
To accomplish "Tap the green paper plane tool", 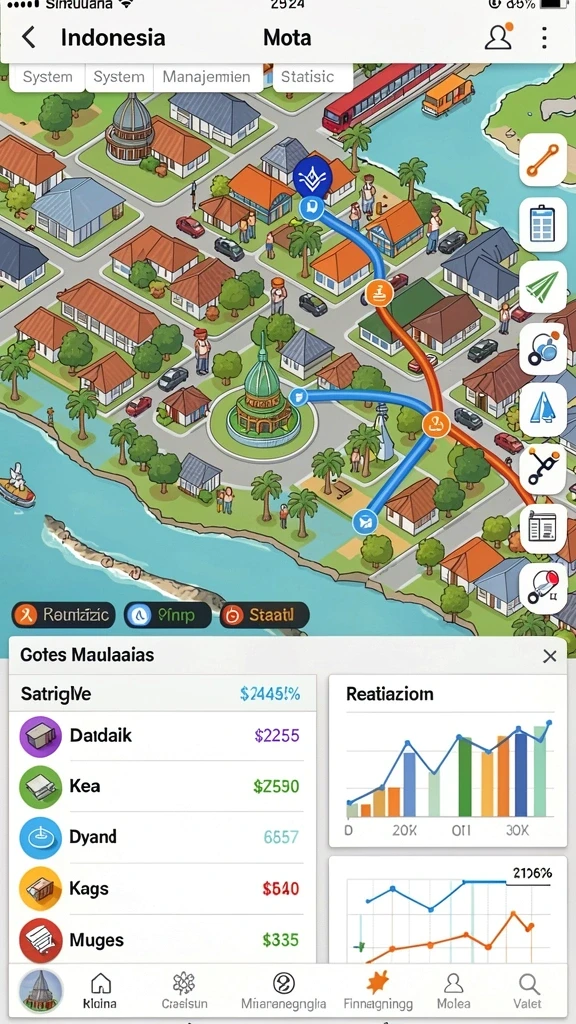I will coord(543,288).
